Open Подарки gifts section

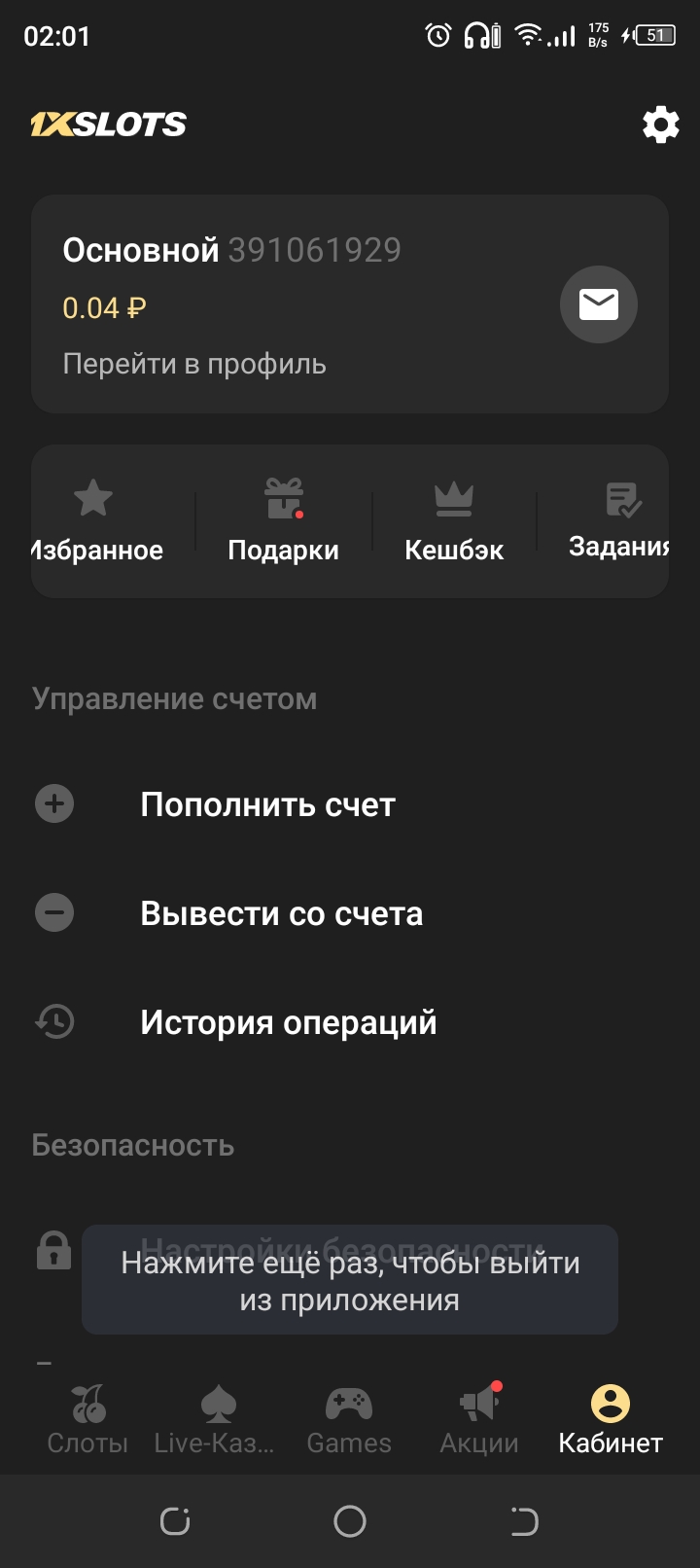(x=283, y=521)
